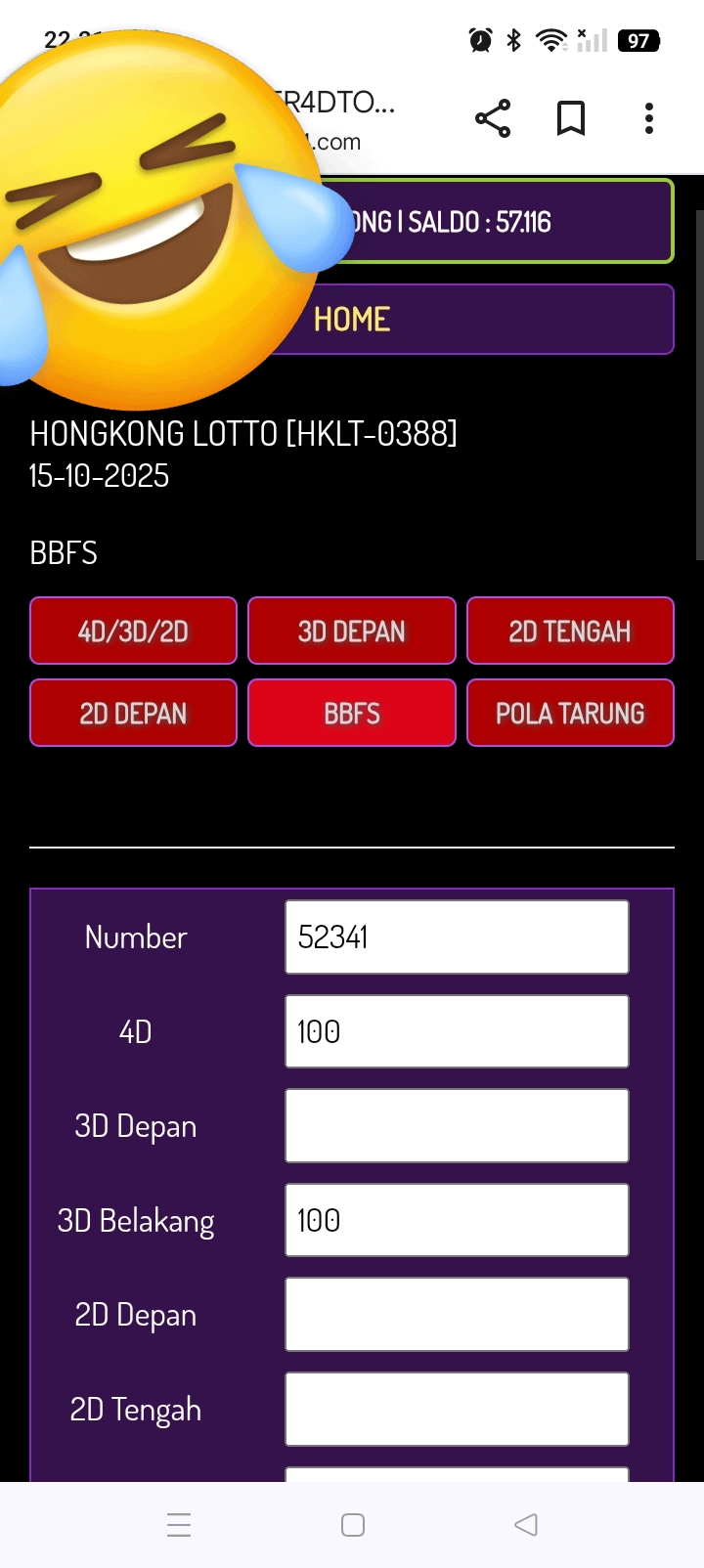Focus the 2D Tengah input
Image resolution: width=704 pixels, height=1568 pixels.
(x=457, y=1409)
